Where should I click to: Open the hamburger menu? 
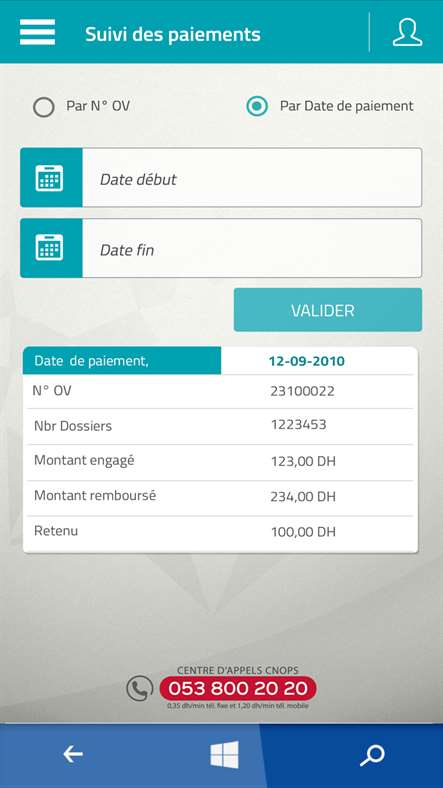[x=38, y=32]
